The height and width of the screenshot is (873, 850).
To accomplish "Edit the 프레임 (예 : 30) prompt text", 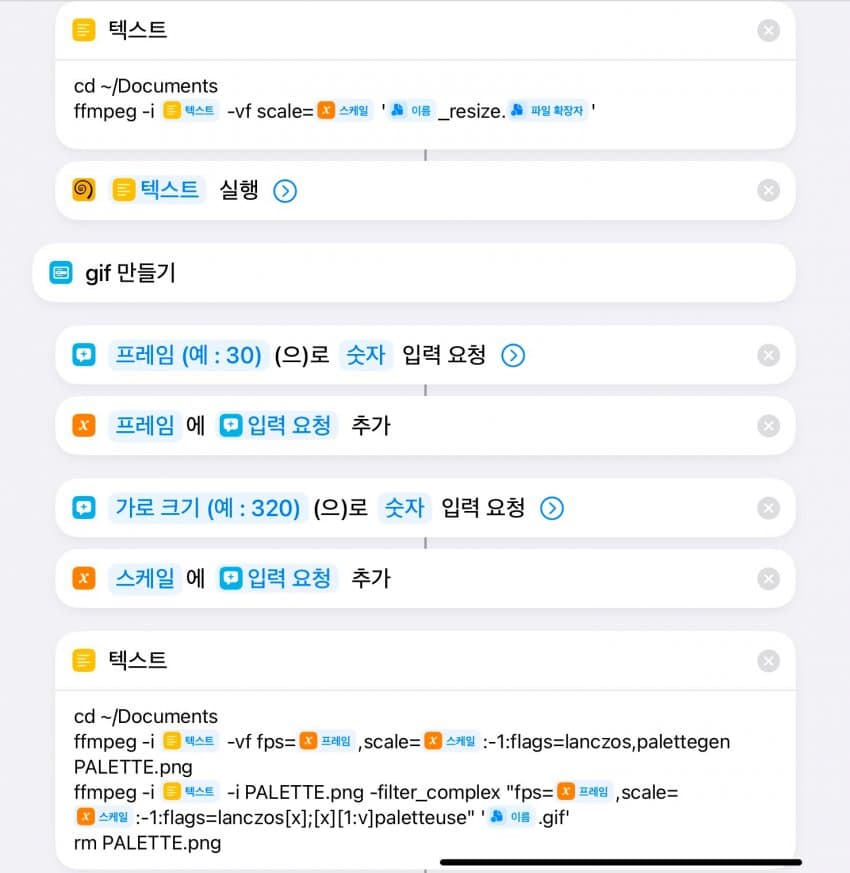I will pyautogui.click(x=188, y=355).
